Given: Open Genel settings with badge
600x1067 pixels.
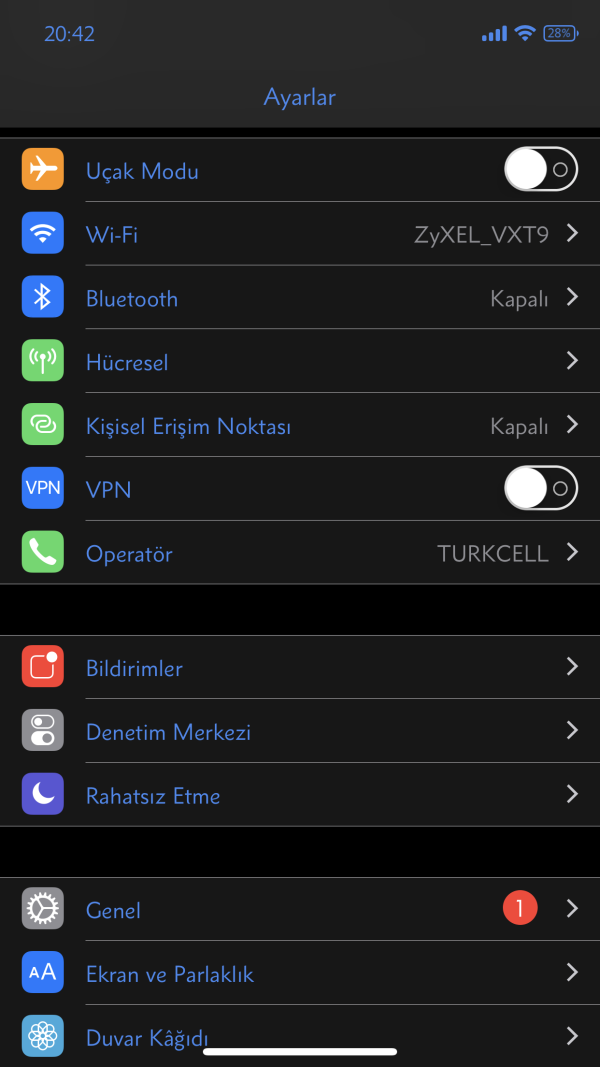Looking at the screenshot, I should point(300,909).
